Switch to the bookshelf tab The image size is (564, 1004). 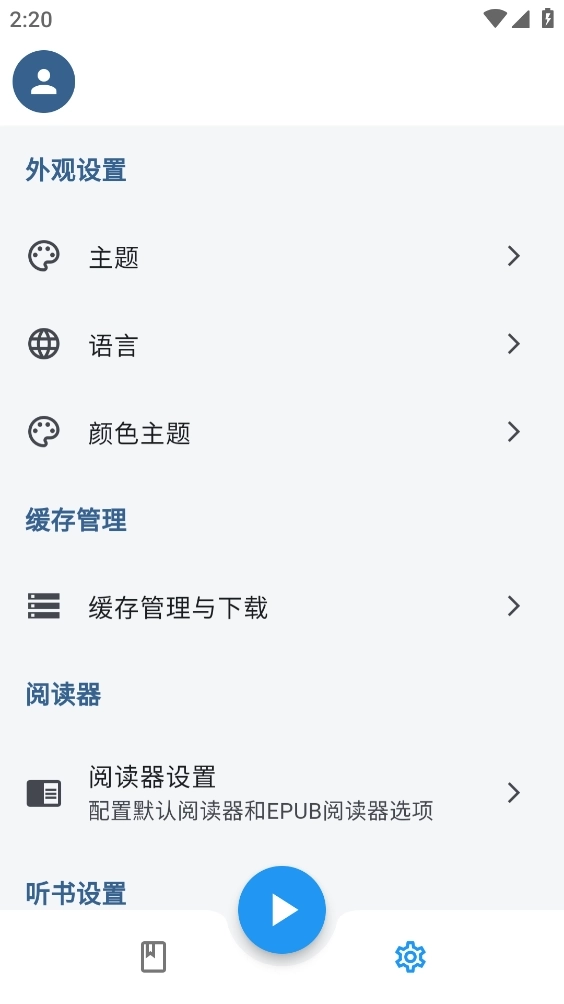click(153, 957)
